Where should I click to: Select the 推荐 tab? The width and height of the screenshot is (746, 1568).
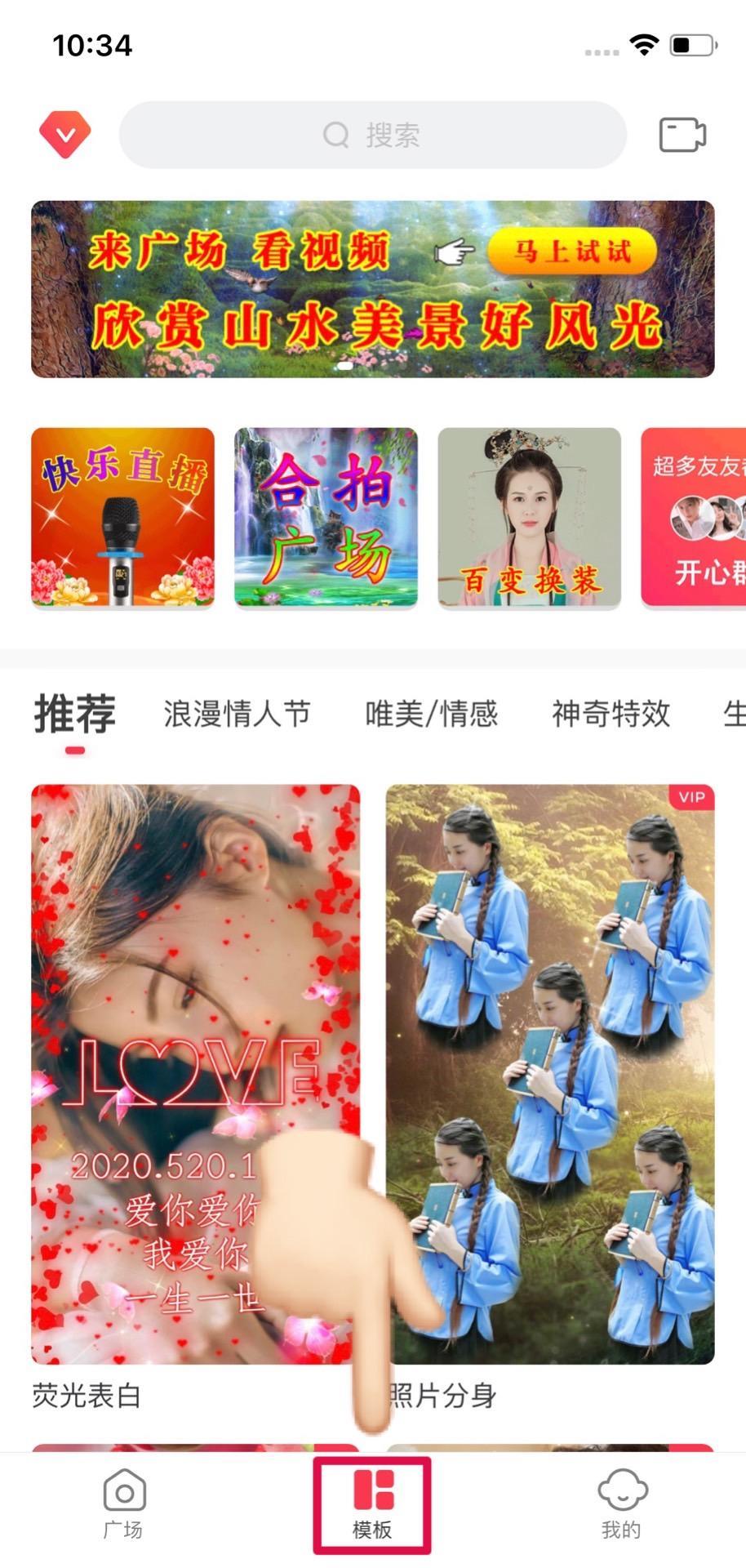(x=75, y=715)
